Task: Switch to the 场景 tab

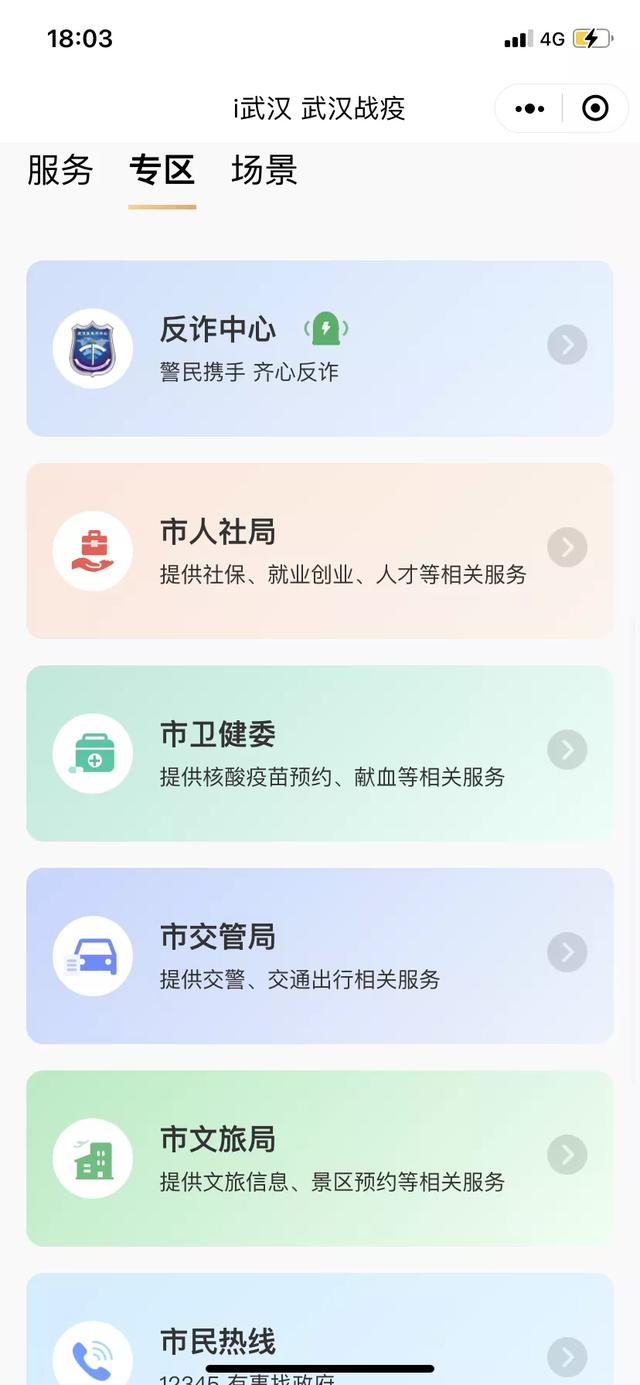Action: point(264,170)
